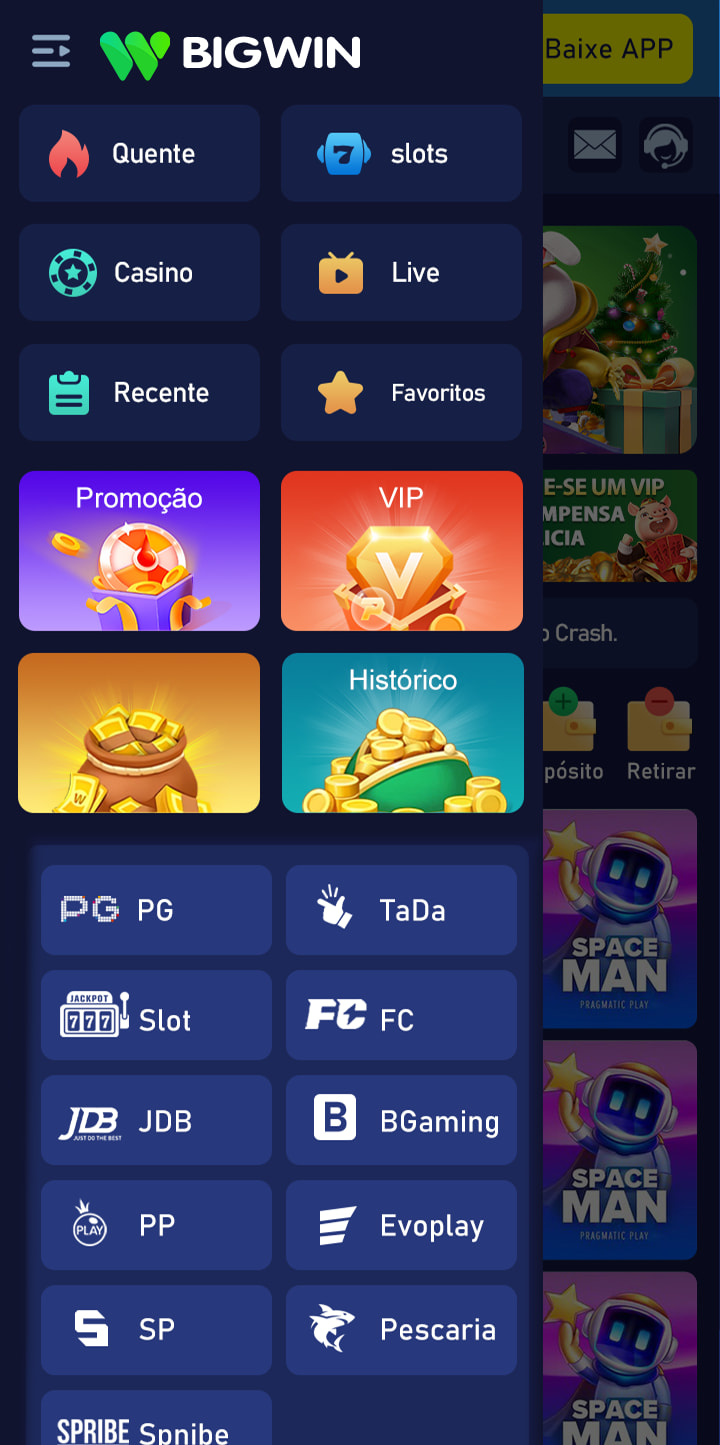
Task: Go to the Casino section
Action: pos(139,272)
